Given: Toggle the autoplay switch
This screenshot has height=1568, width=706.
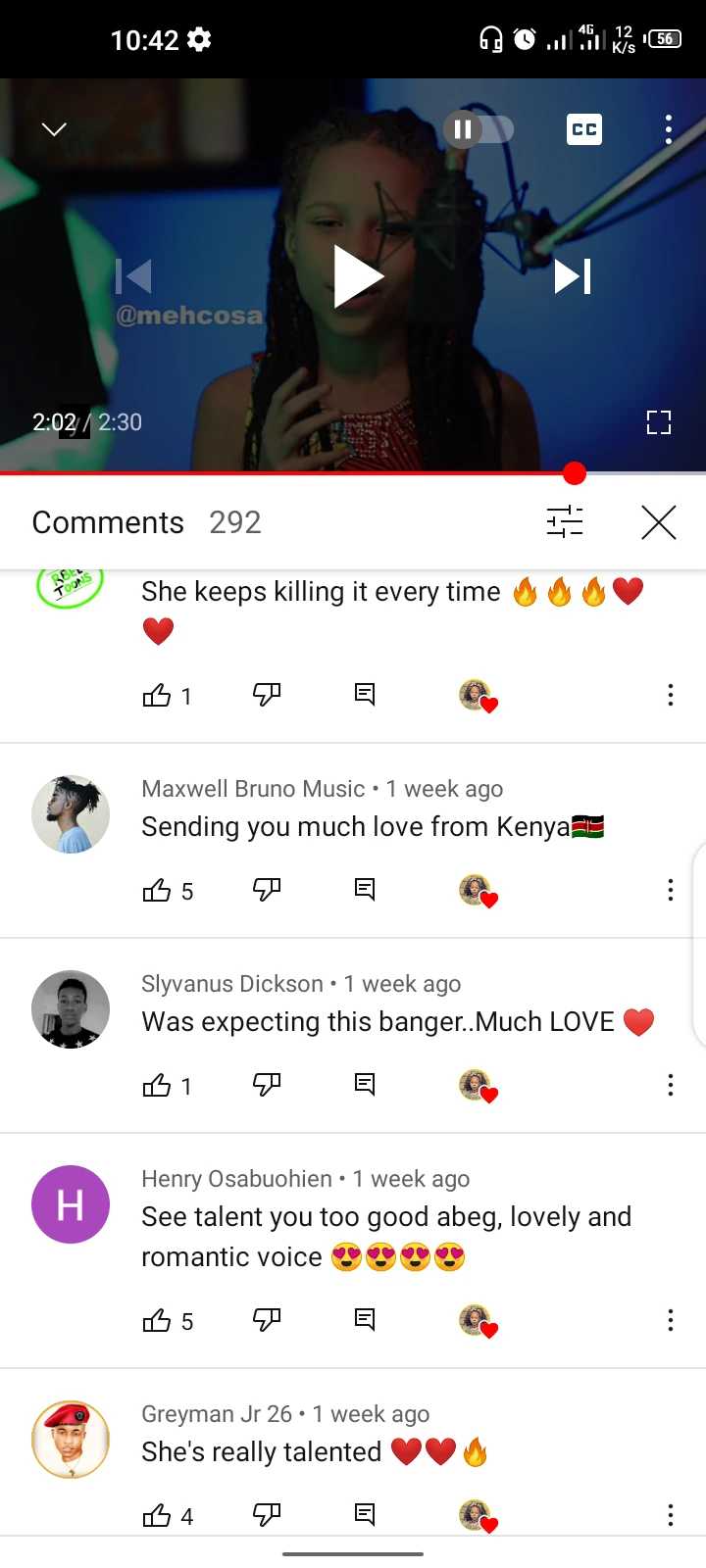Looking at the screenshot, I should [x=479, y=129].
